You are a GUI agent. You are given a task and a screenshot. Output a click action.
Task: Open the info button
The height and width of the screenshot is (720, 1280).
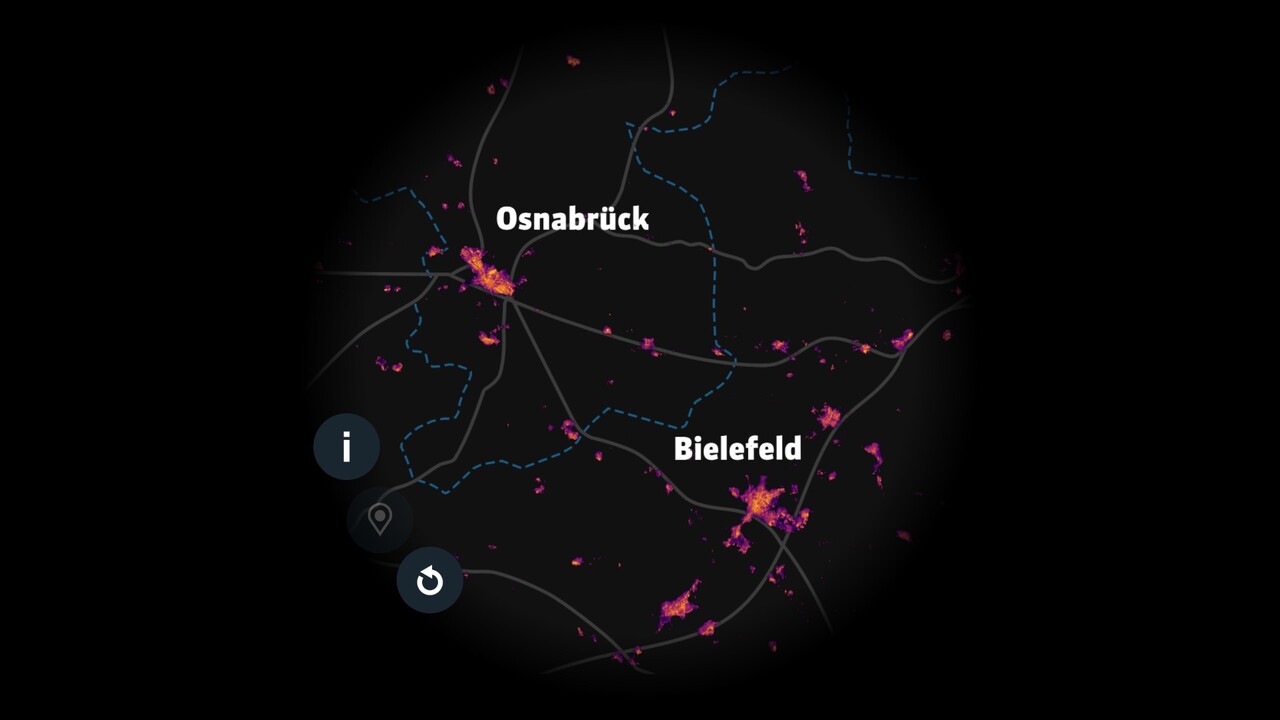coord(346,446)
